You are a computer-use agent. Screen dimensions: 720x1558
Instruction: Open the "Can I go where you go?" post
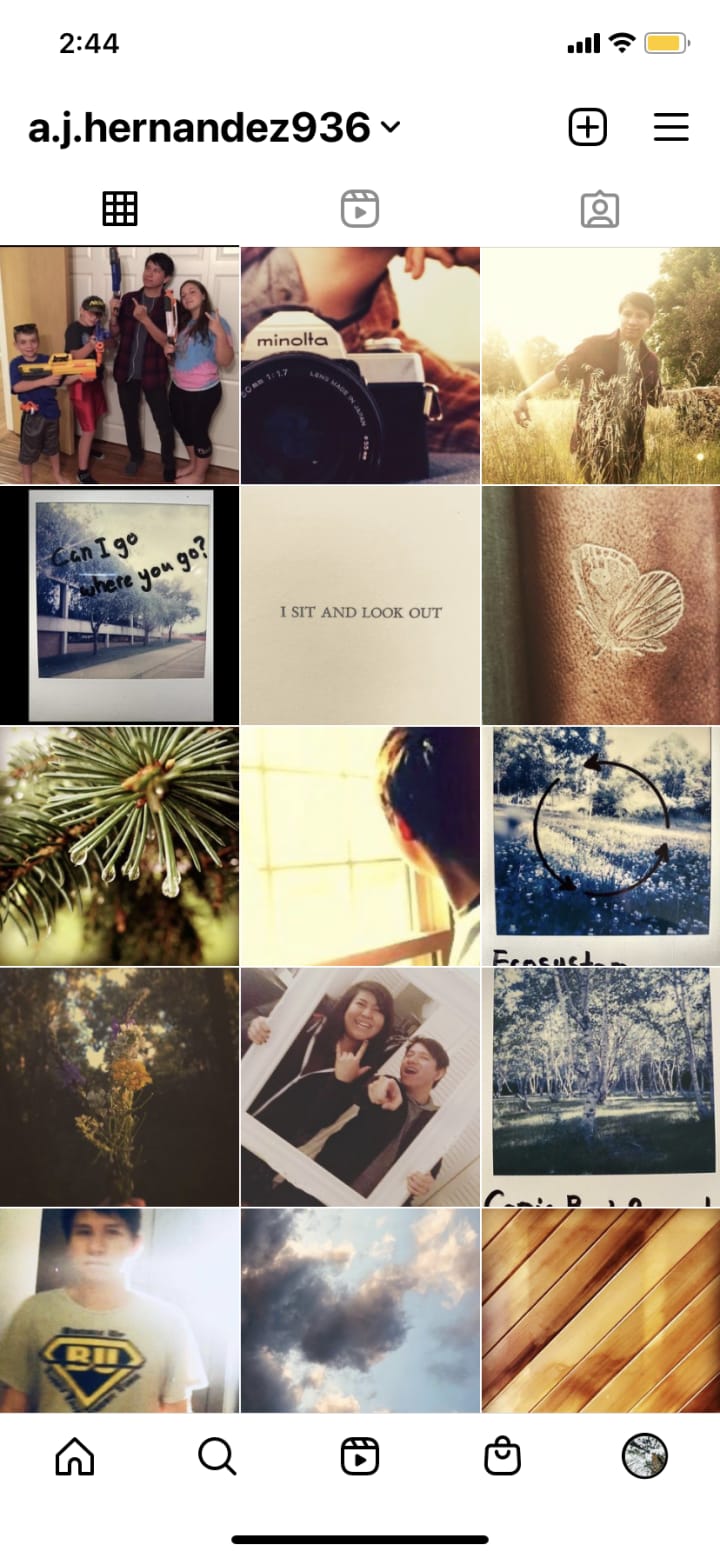pos(119,604)
